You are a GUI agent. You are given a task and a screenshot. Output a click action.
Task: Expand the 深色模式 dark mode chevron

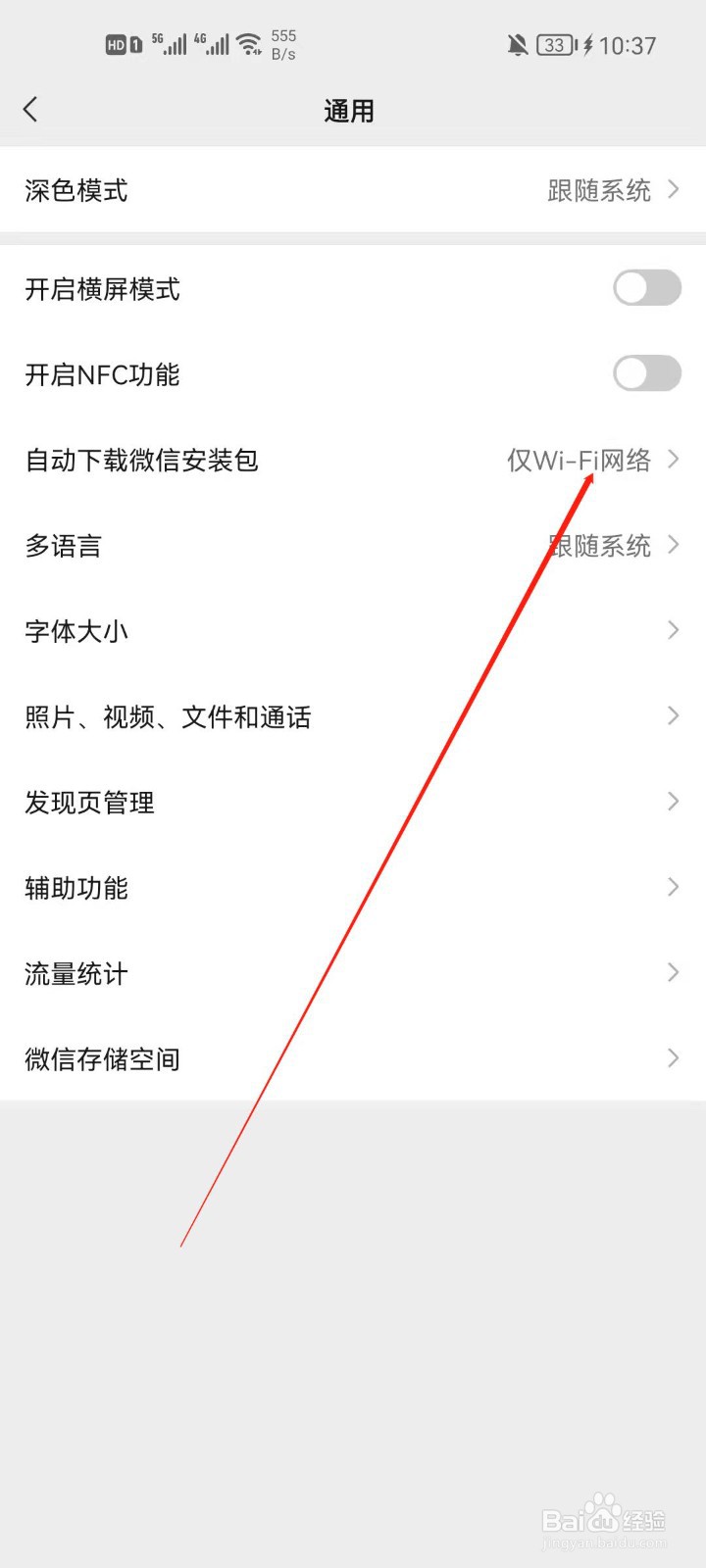pyautogui.click(x=673, y=190)
